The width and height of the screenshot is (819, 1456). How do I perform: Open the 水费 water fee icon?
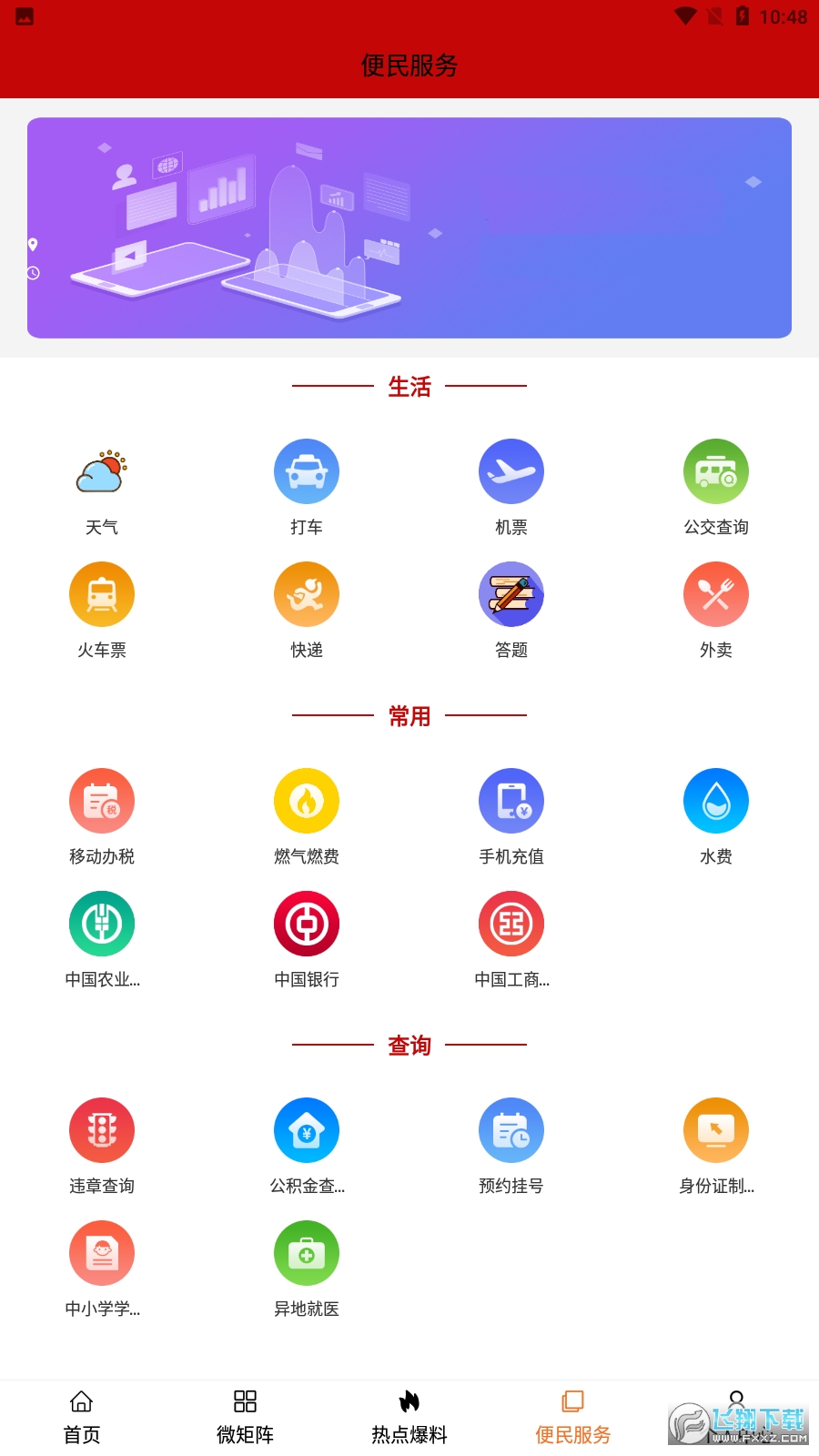click(716, 800)
